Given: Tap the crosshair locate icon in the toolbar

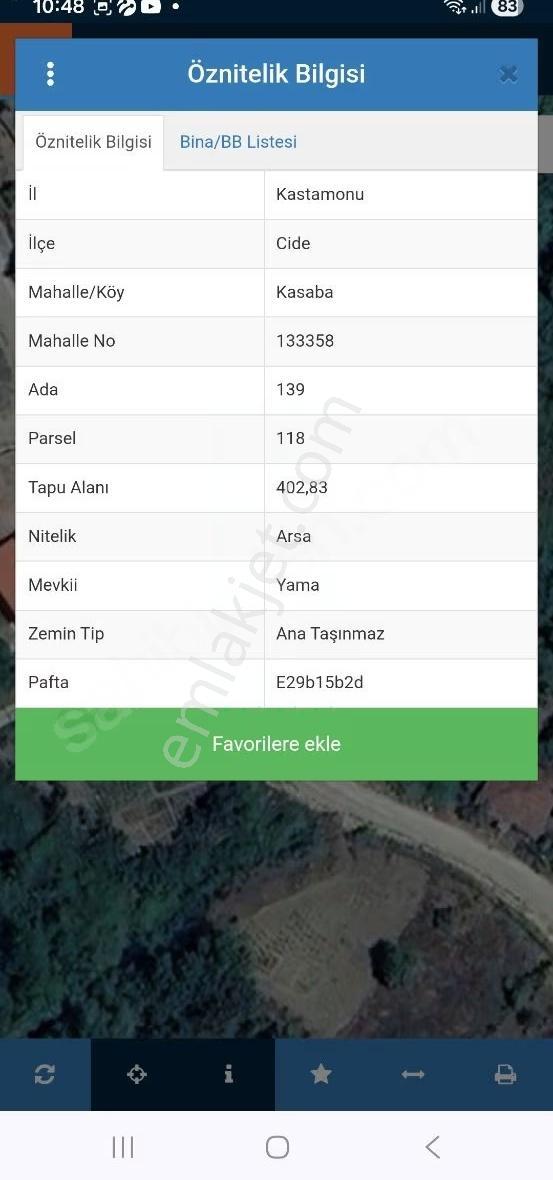Looking at the screenshot, I should (137, 1075).
